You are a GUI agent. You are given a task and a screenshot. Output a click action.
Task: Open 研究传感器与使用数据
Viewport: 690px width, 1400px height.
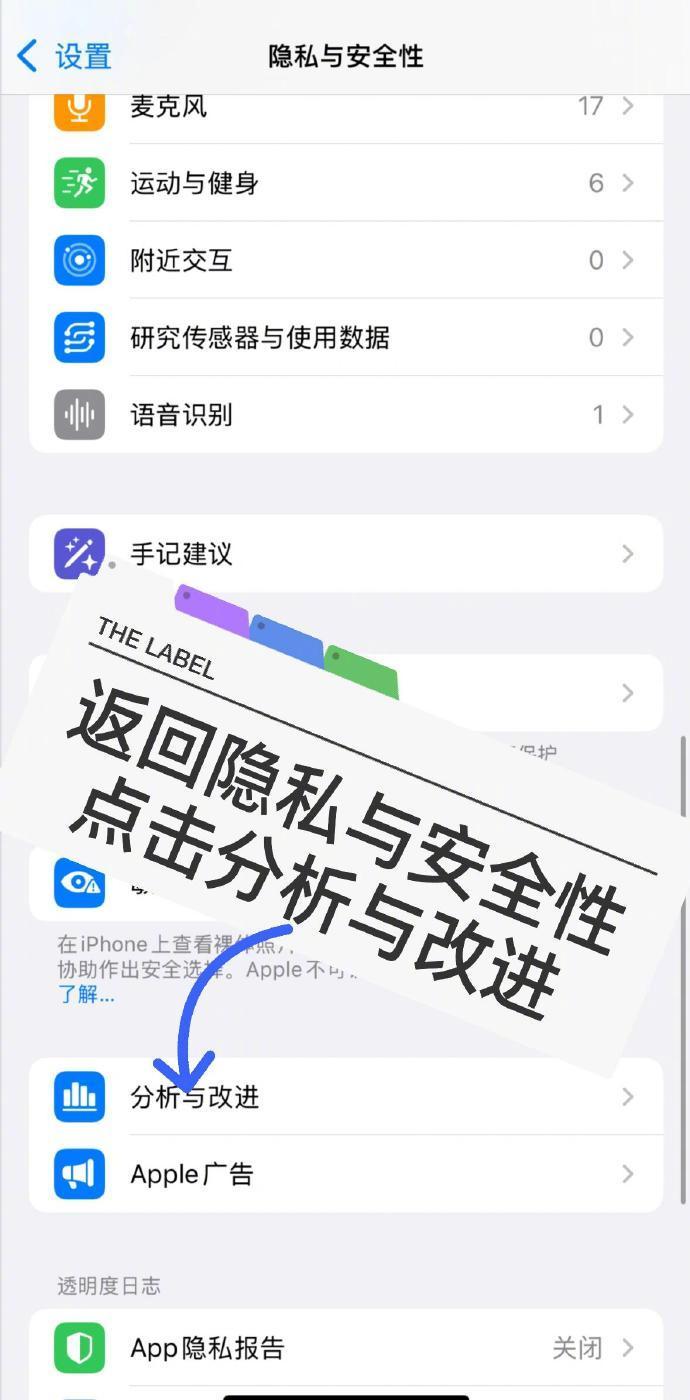point(346,337)
